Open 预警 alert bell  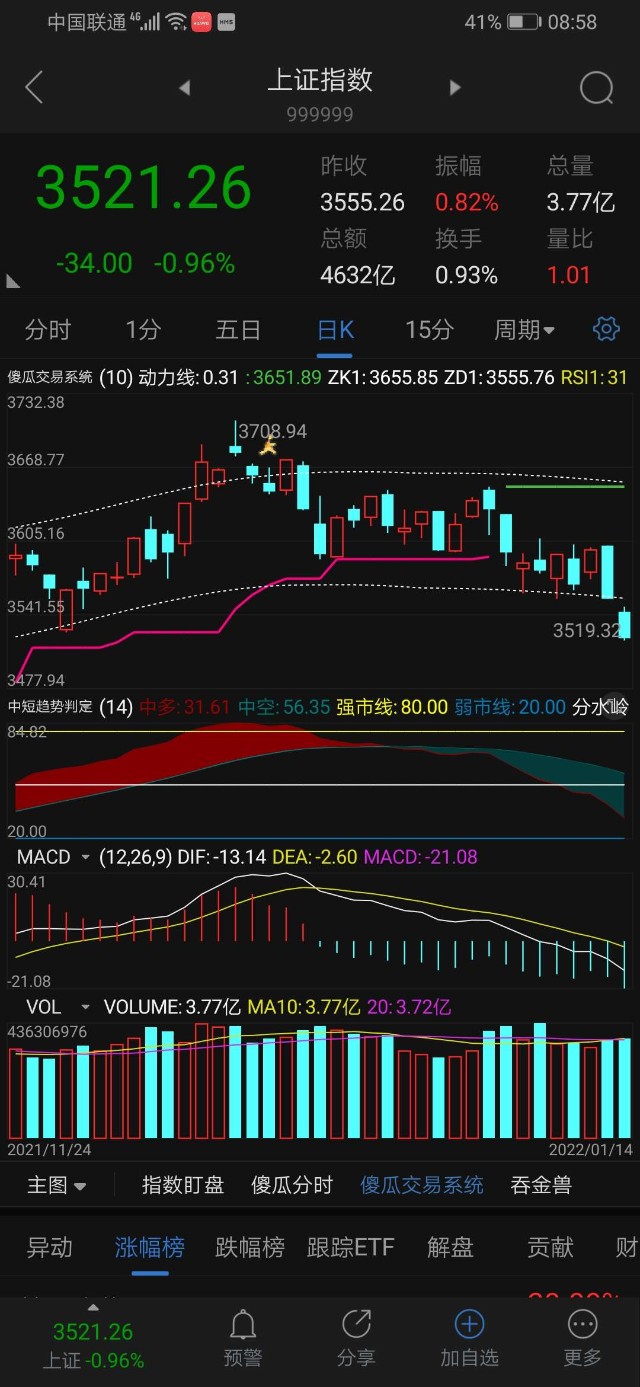(243, 1337)
